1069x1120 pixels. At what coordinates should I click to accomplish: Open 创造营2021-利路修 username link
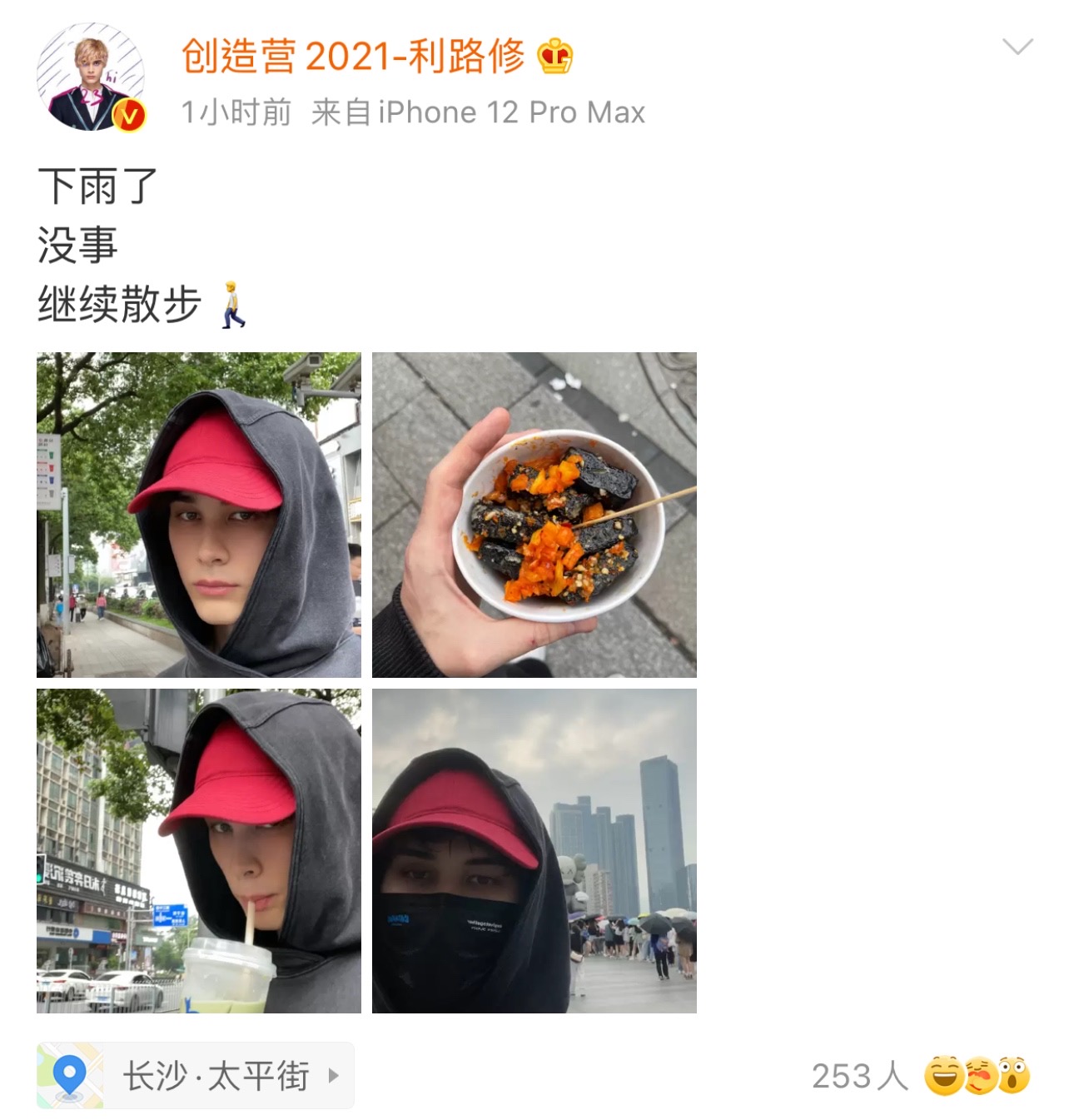(x=353, y=57)
